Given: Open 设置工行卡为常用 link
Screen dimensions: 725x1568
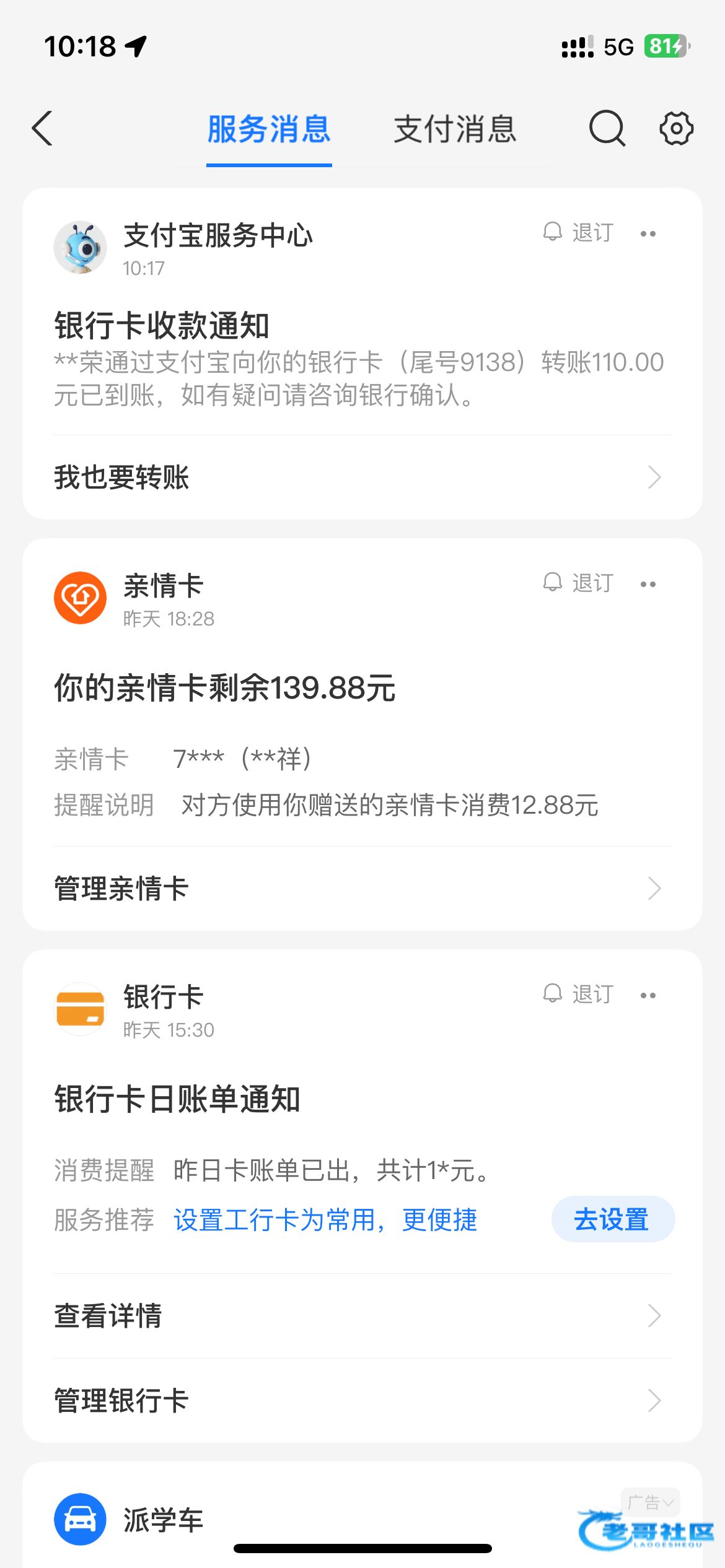Looking at the screenshot, I should 325,1220.
